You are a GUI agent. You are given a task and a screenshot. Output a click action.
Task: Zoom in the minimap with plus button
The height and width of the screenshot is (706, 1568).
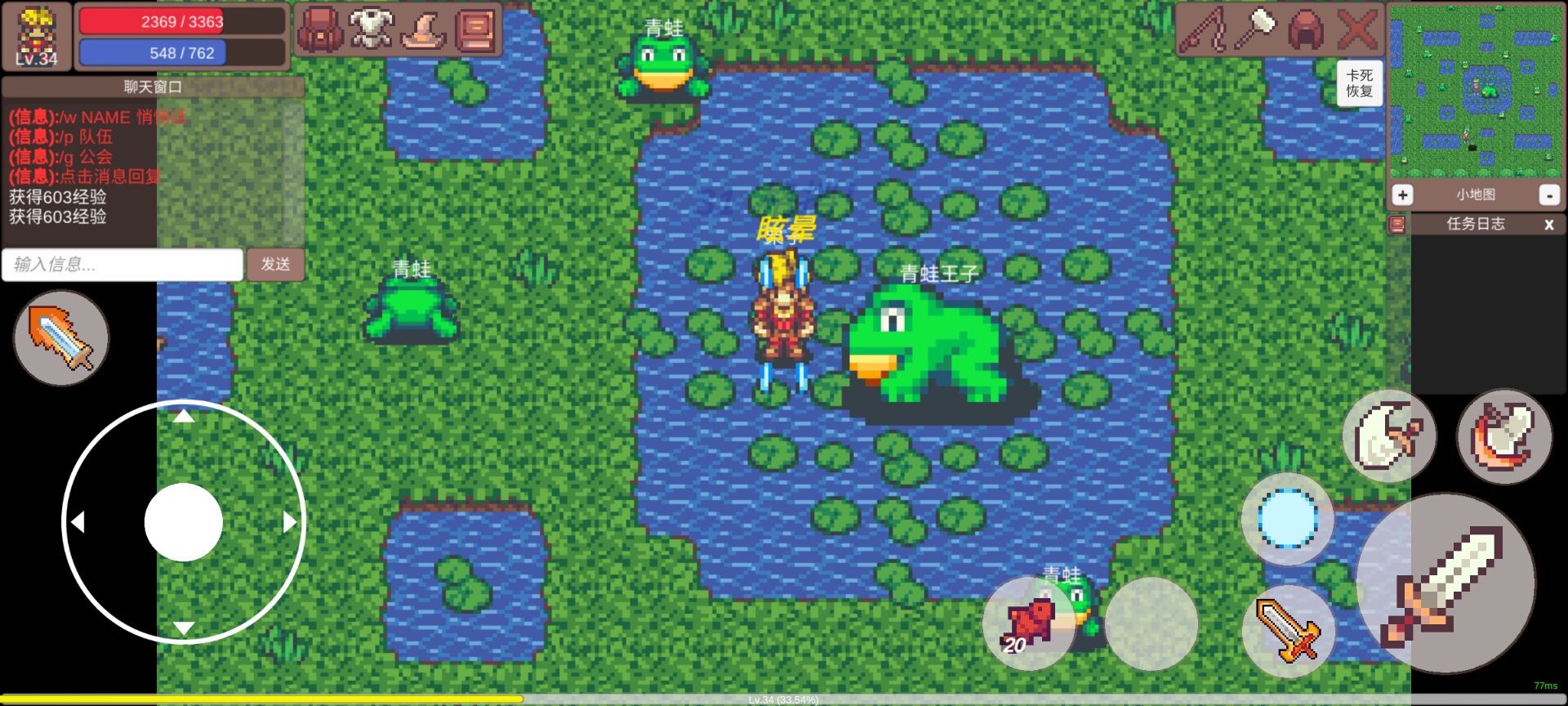(x=1402, y=194)
